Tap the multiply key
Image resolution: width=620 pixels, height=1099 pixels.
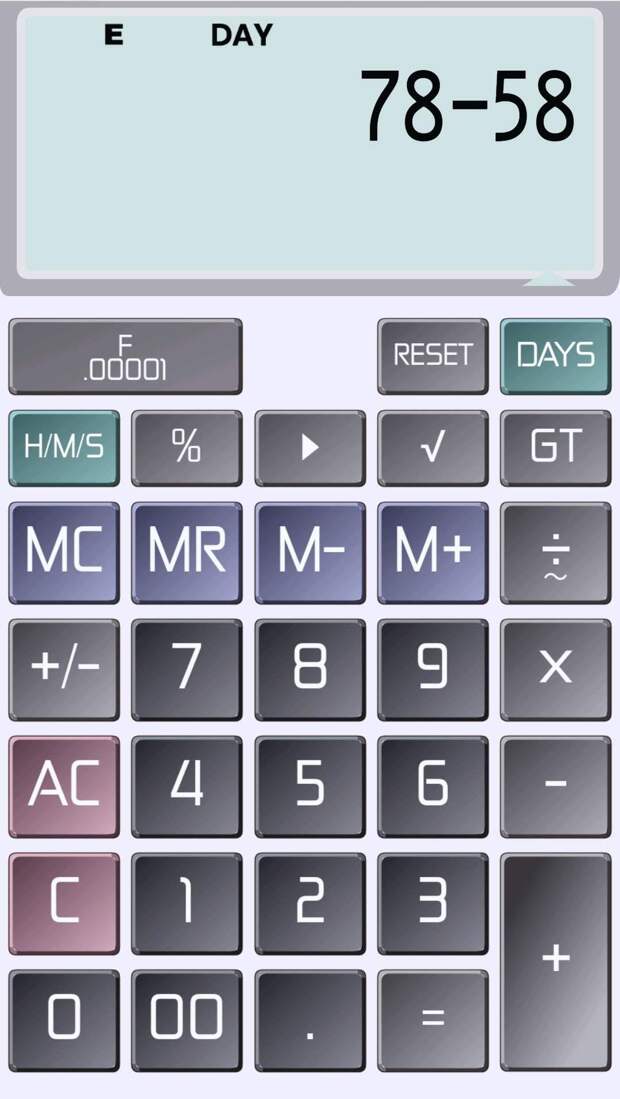tap(555, 669)
